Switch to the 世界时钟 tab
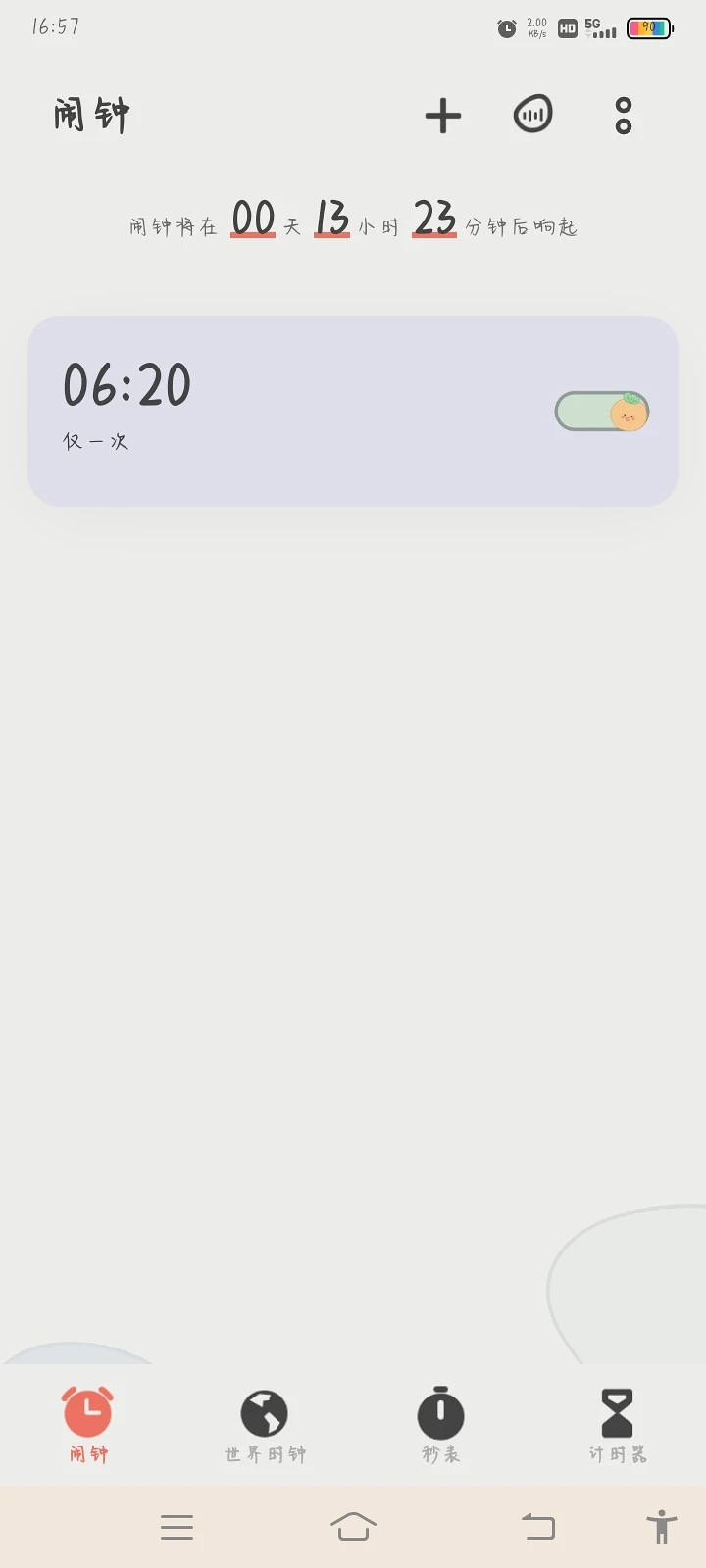706x1568 pixels. click(265, 1426)
